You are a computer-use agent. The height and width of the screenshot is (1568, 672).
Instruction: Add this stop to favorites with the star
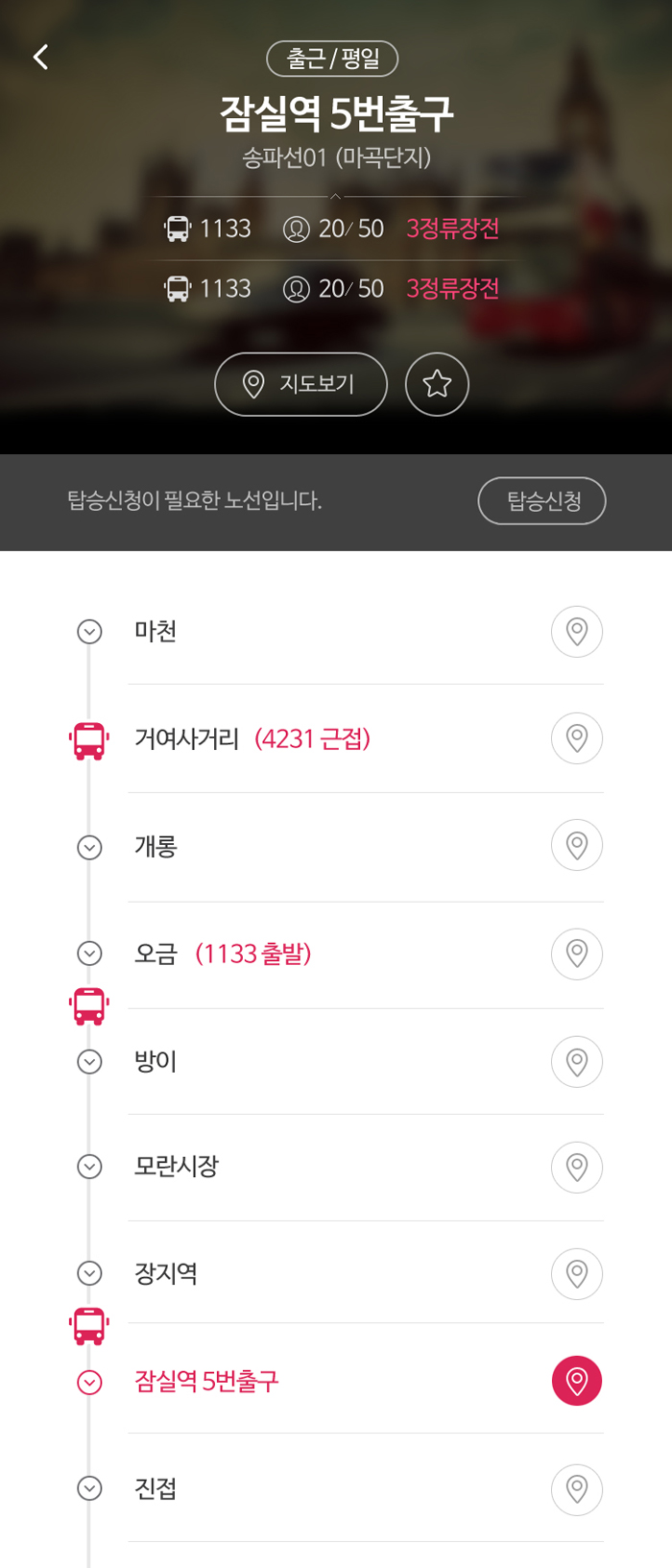pos(437,384)
